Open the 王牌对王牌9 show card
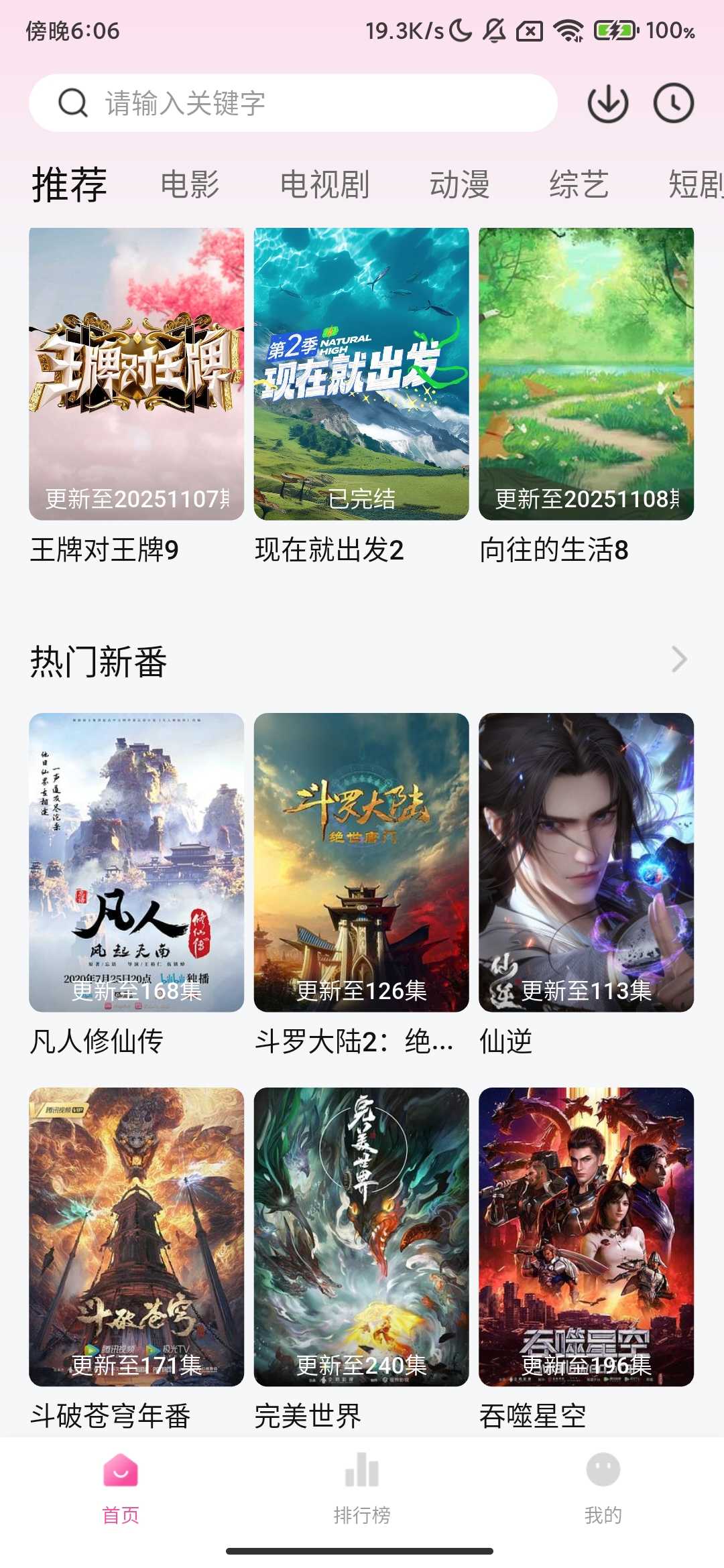 tap(137, 374)
